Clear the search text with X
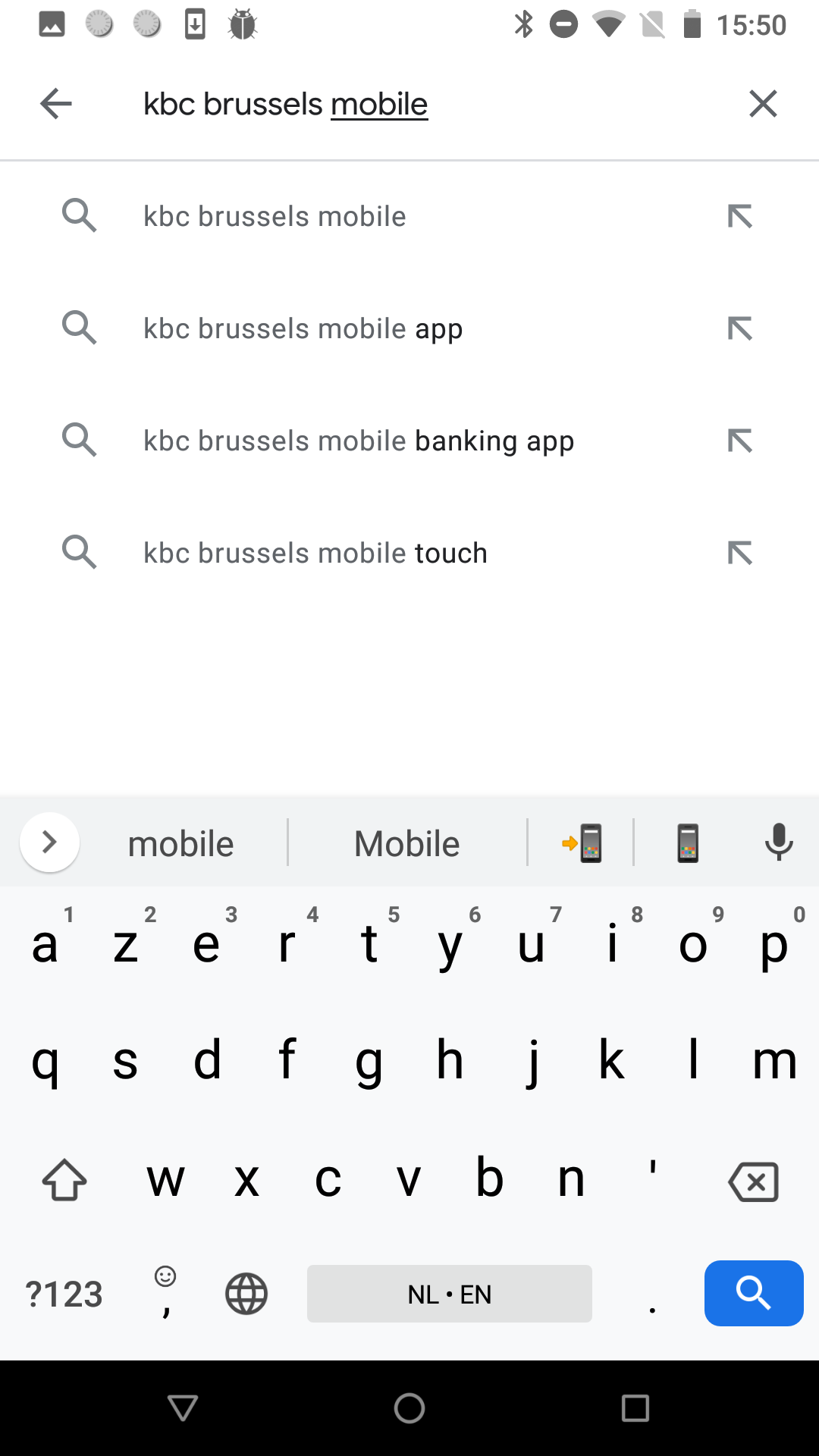This screenshot has height=1456, width=819. point(763,104)
